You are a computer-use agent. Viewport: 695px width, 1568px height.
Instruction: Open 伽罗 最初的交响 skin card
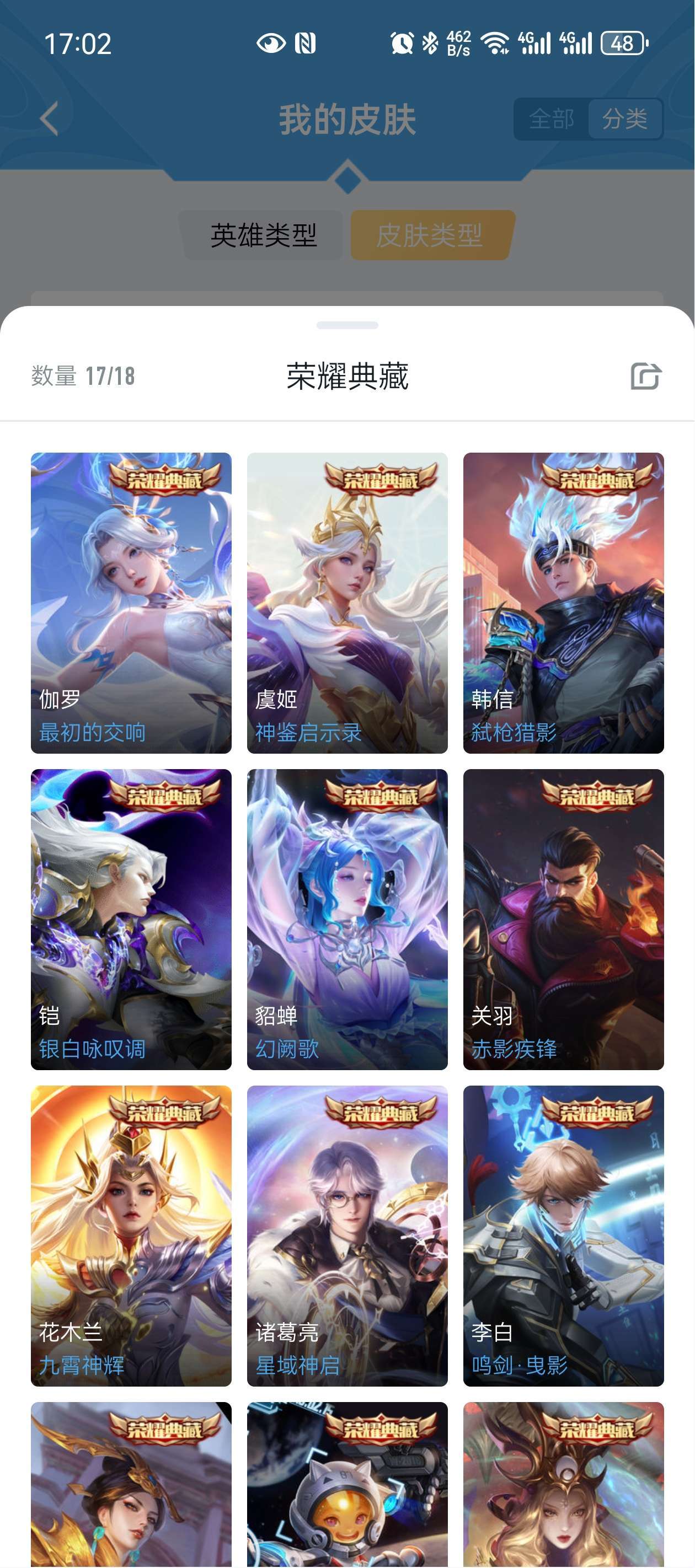(x=131, y=603)
